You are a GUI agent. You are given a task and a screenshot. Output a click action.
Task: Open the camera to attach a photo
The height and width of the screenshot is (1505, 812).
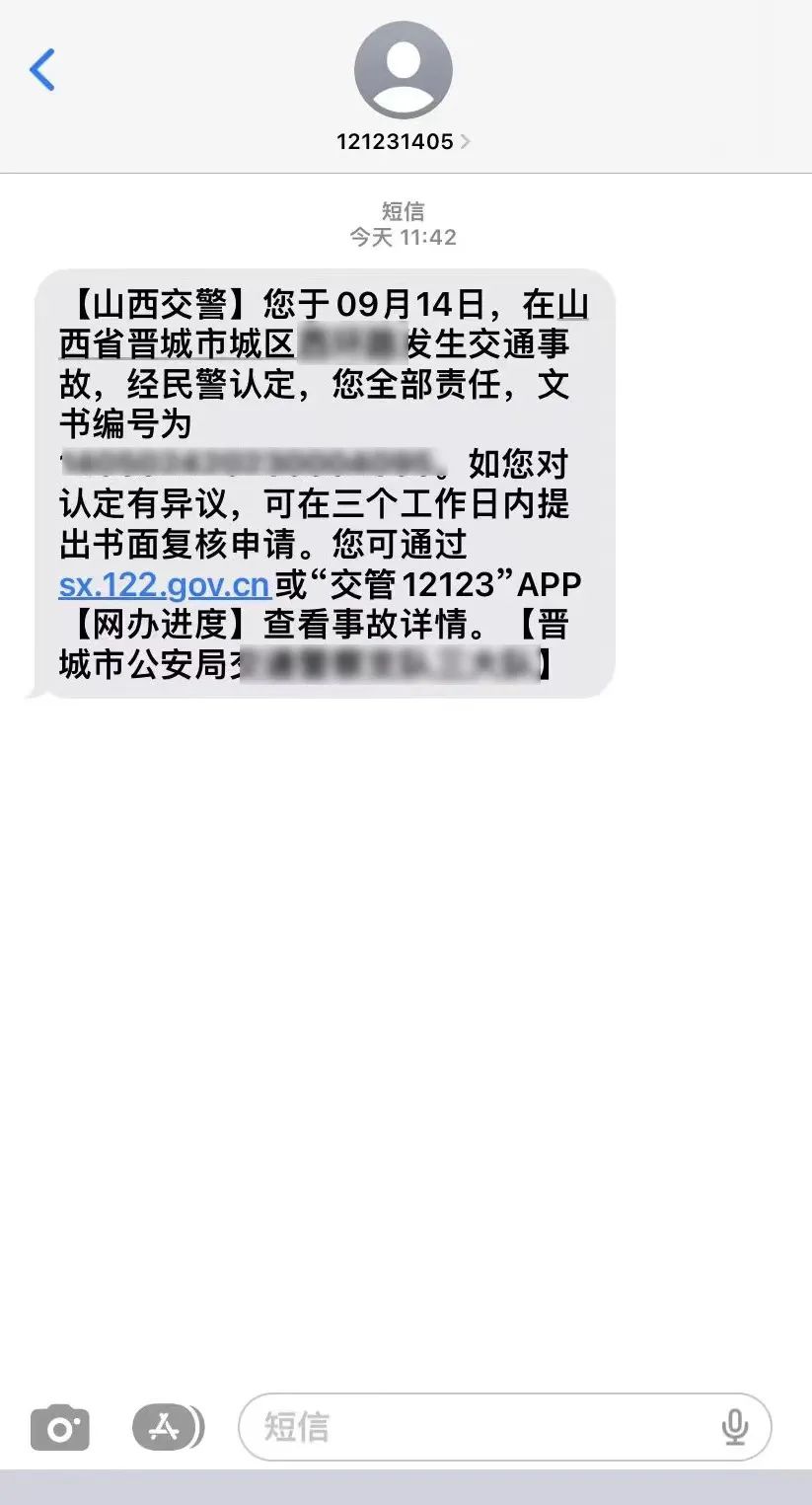click(60, 1427)
